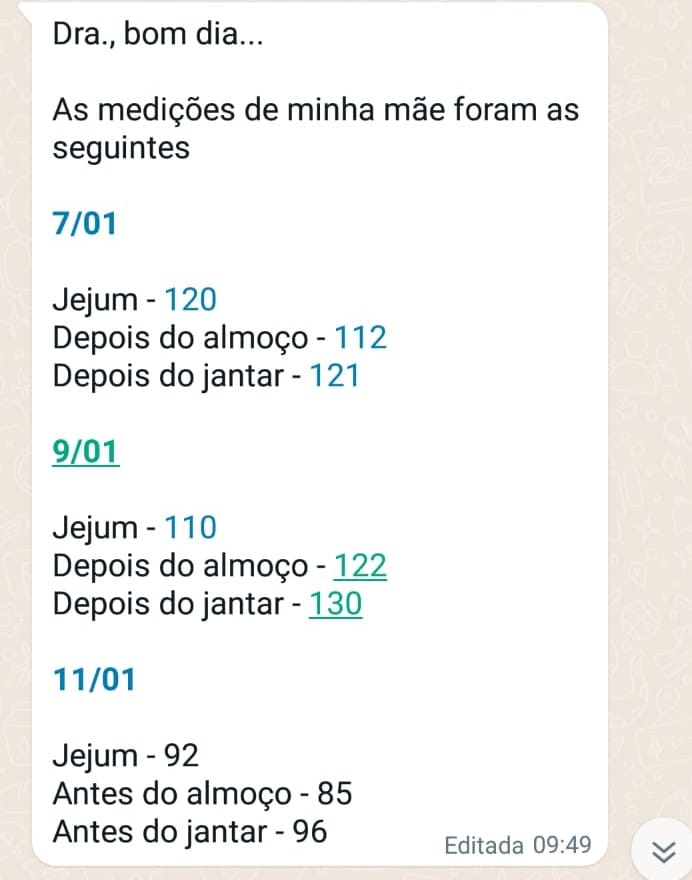692x880 pixels.
Task: Tap the underlined number 122
Action: coord(360,567)
